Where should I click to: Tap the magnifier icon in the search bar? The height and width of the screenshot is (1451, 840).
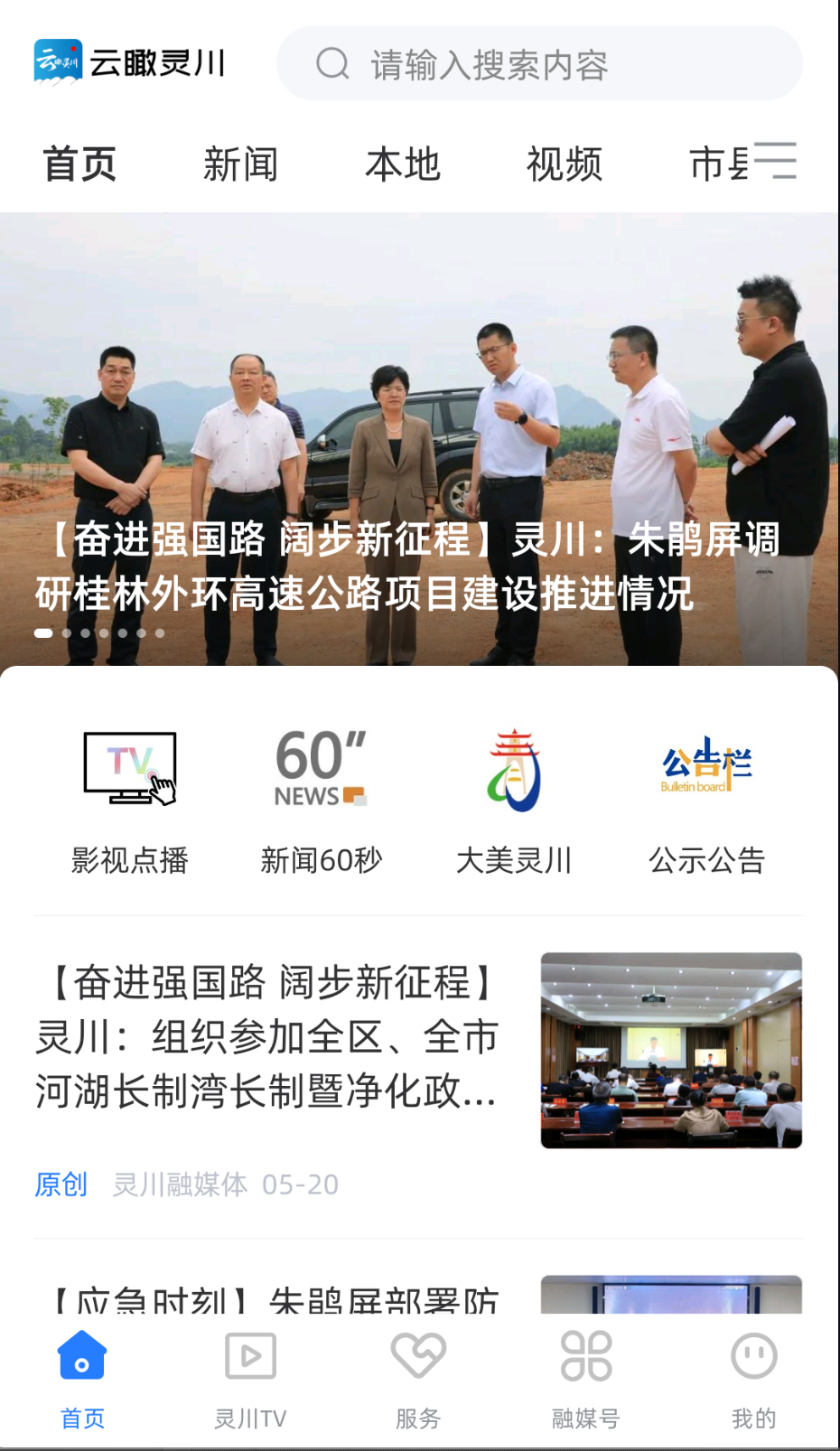pyautogui.click(x=333, y=63)
